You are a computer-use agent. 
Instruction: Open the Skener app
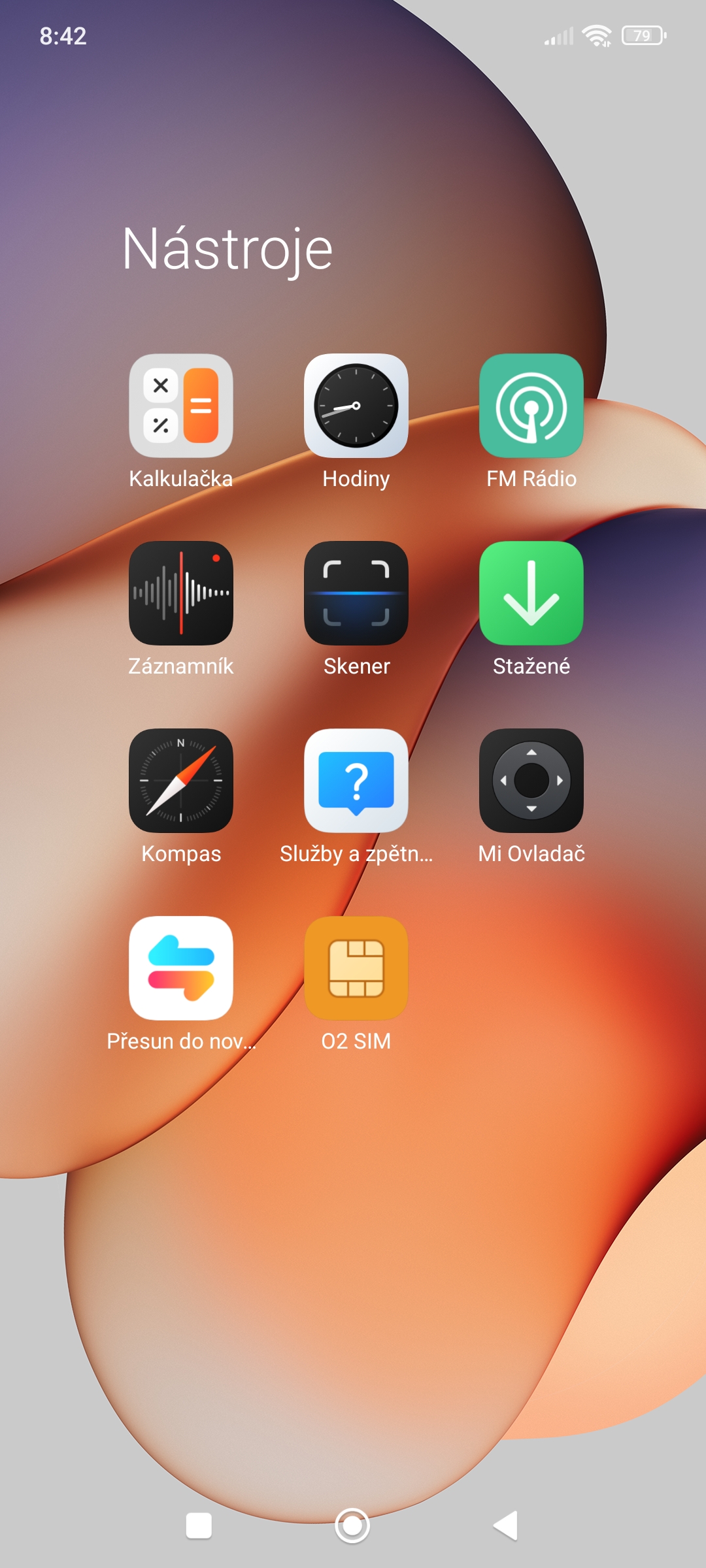(356, 593)
